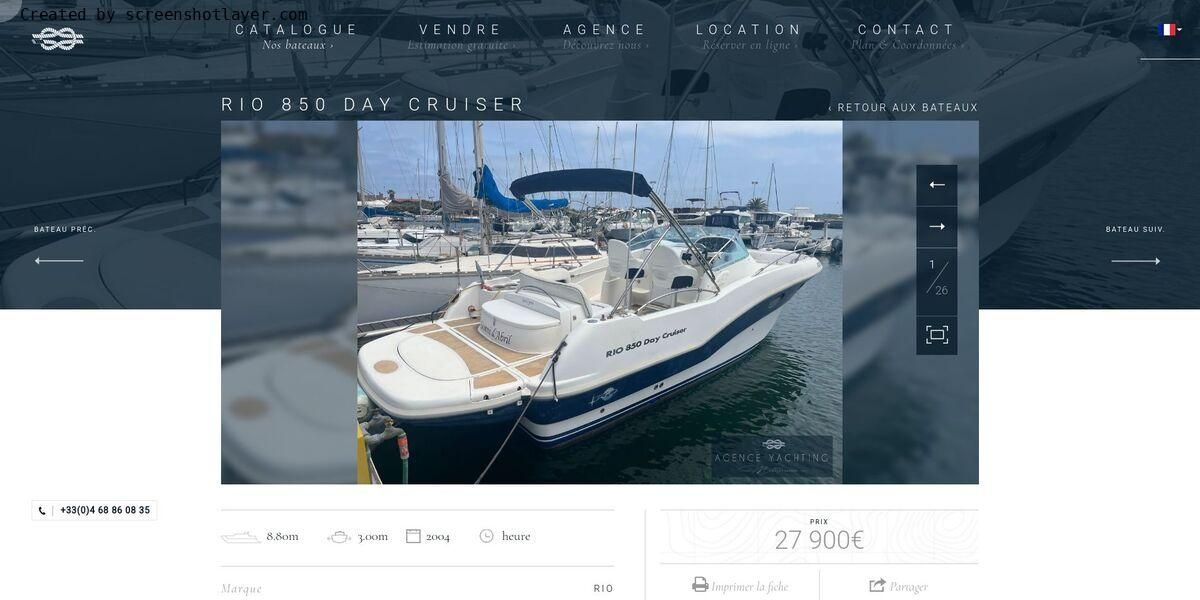The image size is (1200, 600).
Task: Return to boats via Retour aux bateaux
Action: pyautogui.click(x=905, y=107)
